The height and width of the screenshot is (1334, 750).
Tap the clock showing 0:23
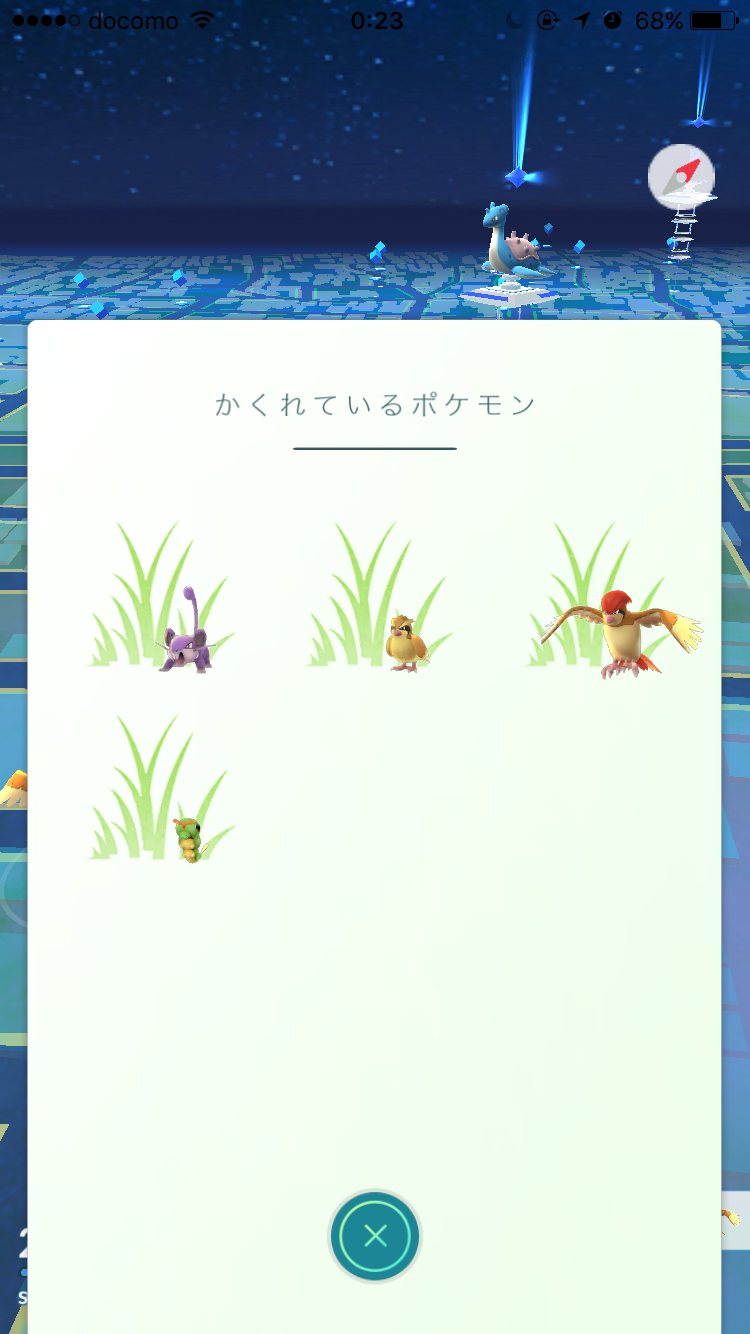(x=375, y=19)
